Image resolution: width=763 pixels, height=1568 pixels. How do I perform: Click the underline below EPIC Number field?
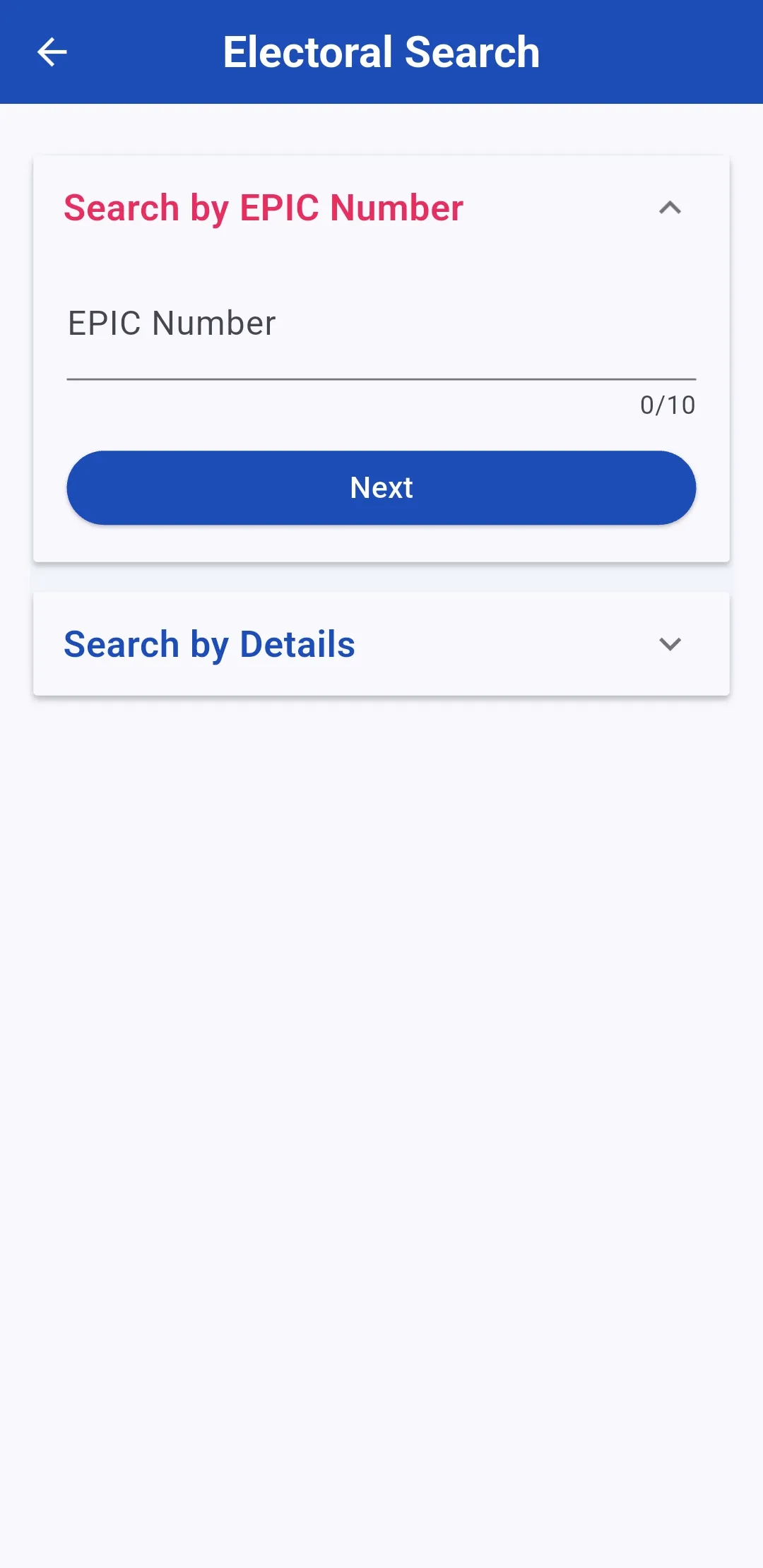(x=381, y=377)
